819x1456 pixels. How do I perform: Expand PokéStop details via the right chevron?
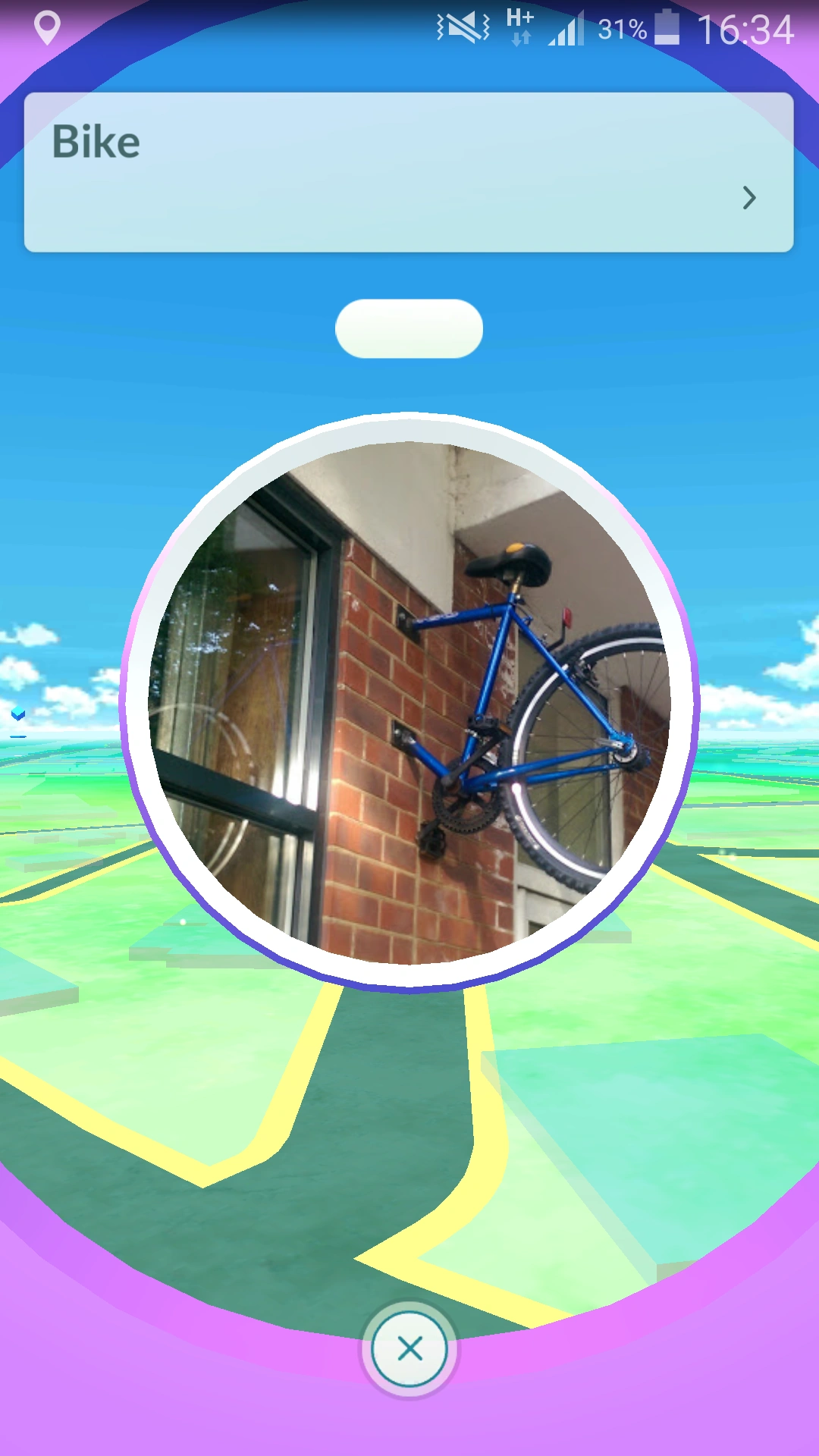[749, 198]
